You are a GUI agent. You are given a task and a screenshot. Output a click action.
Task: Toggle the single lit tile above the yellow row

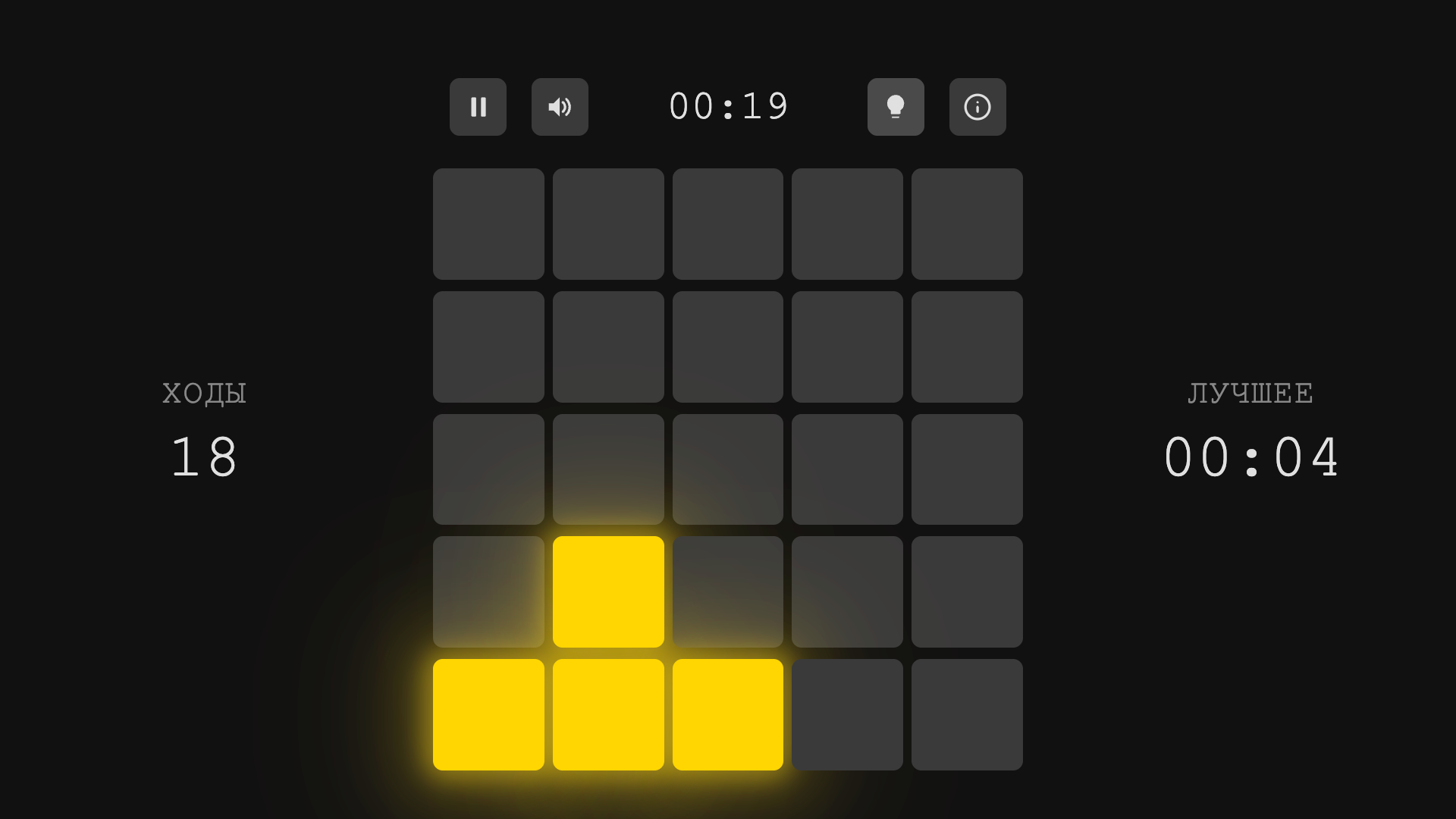[608, 591]
